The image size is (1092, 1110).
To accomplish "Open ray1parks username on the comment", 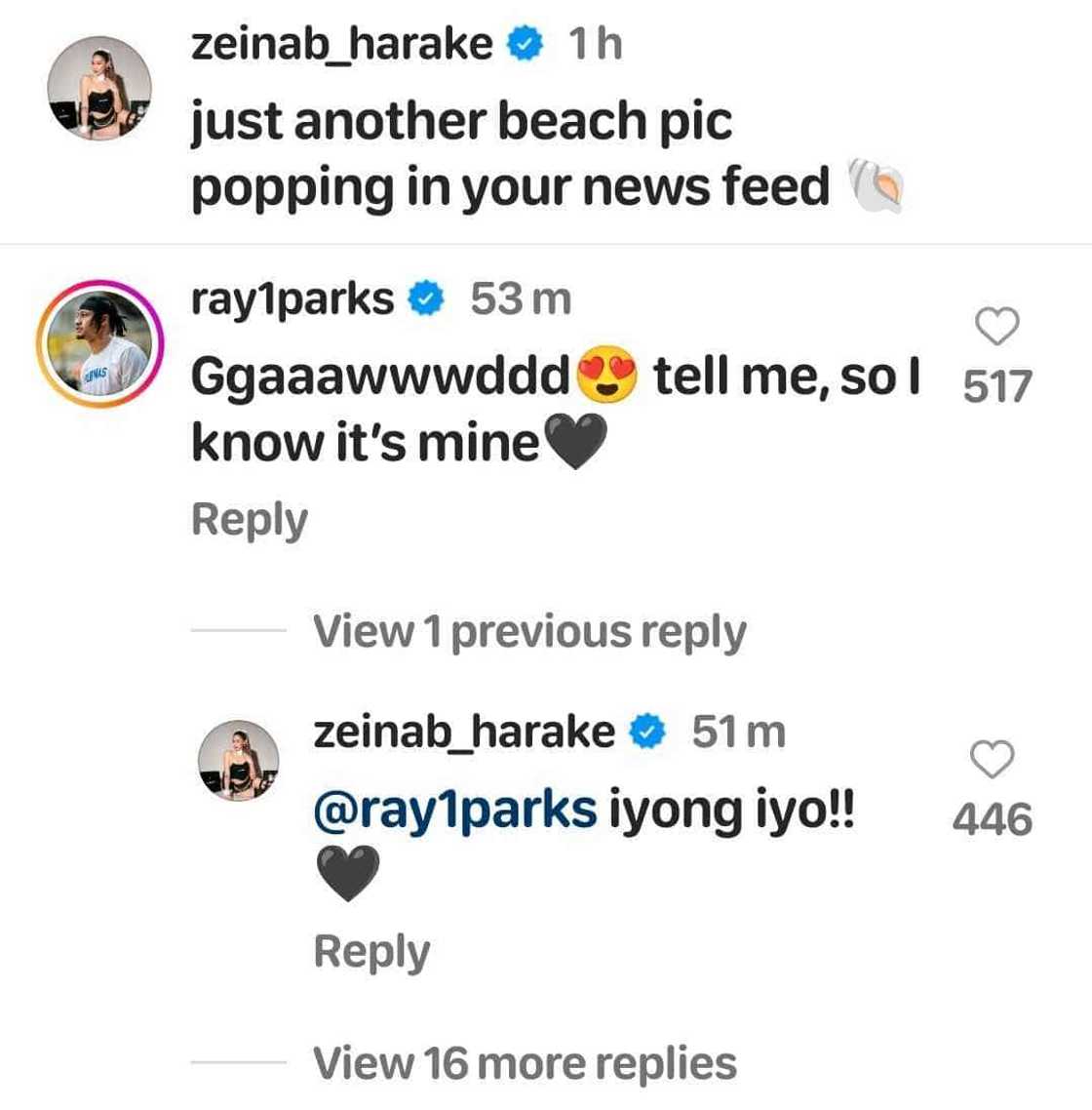I will (x=292, y=298).
